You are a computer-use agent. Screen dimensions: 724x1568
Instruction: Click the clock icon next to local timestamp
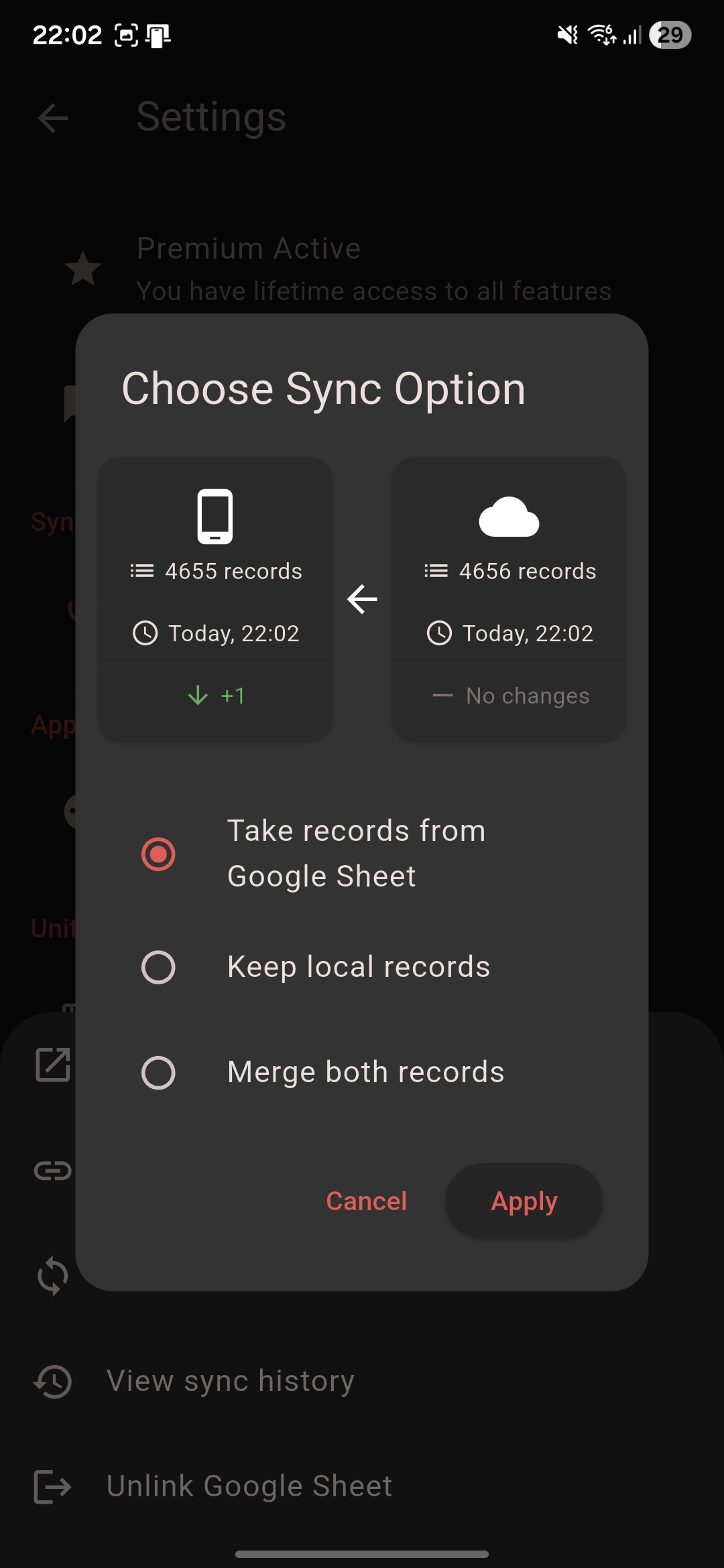[146, 633]
